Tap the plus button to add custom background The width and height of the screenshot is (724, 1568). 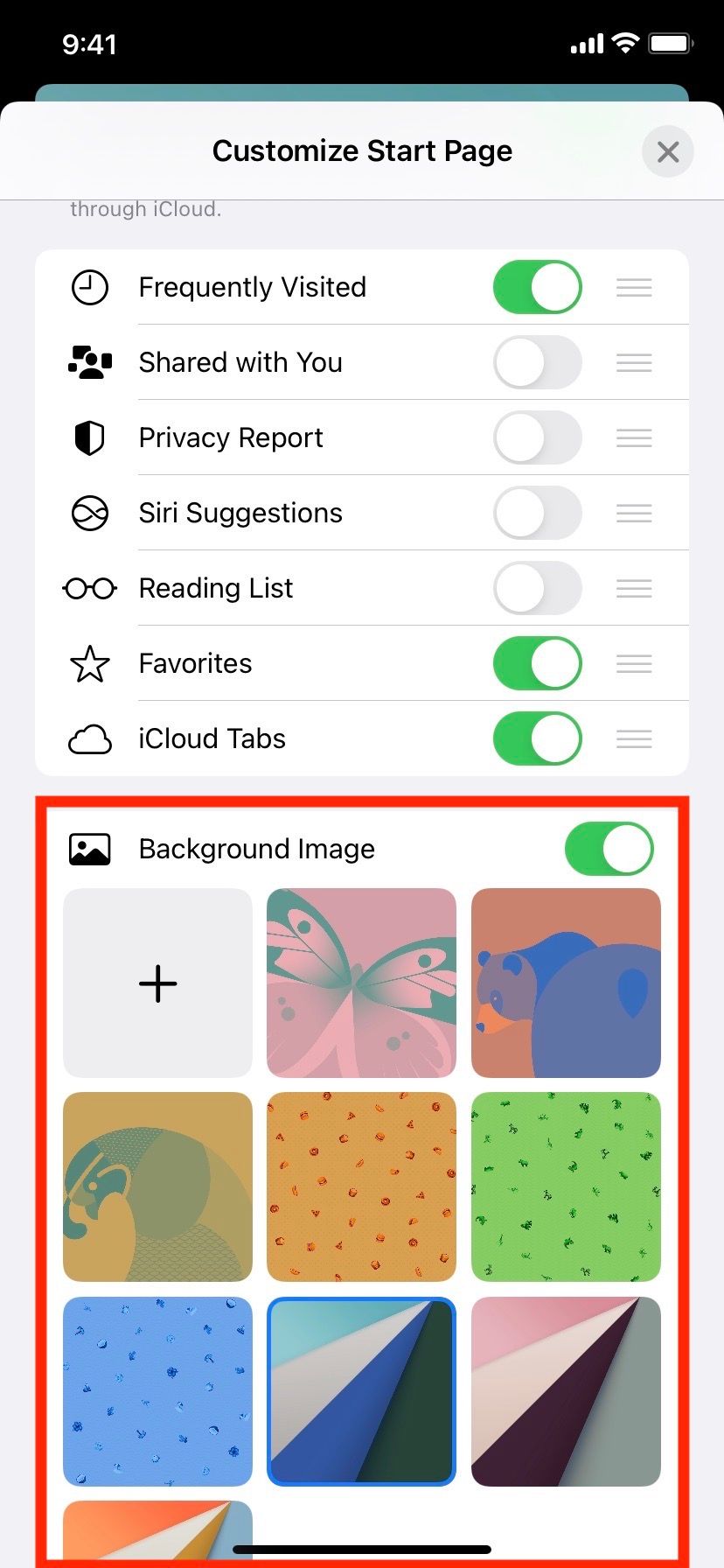157,983
